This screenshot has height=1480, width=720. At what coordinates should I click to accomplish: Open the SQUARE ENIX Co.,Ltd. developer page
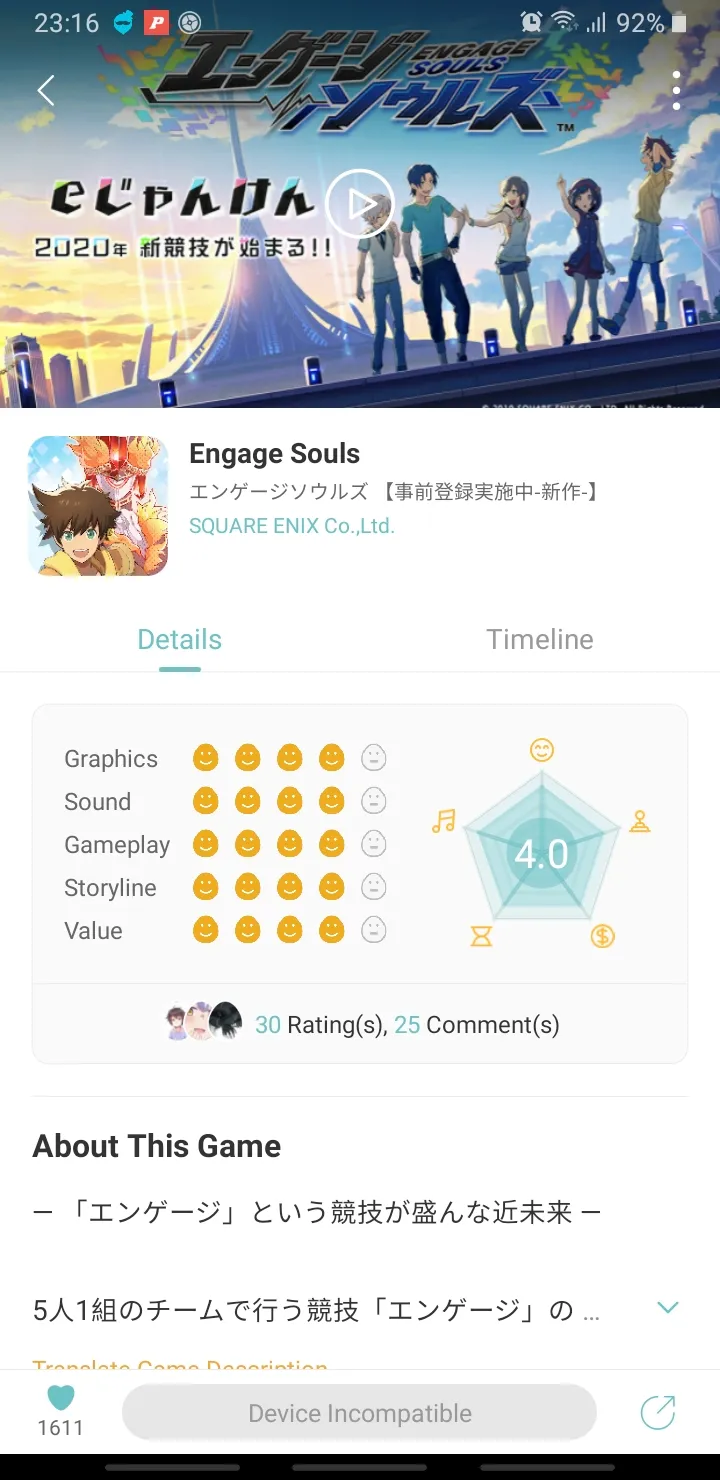click(292, 526)
